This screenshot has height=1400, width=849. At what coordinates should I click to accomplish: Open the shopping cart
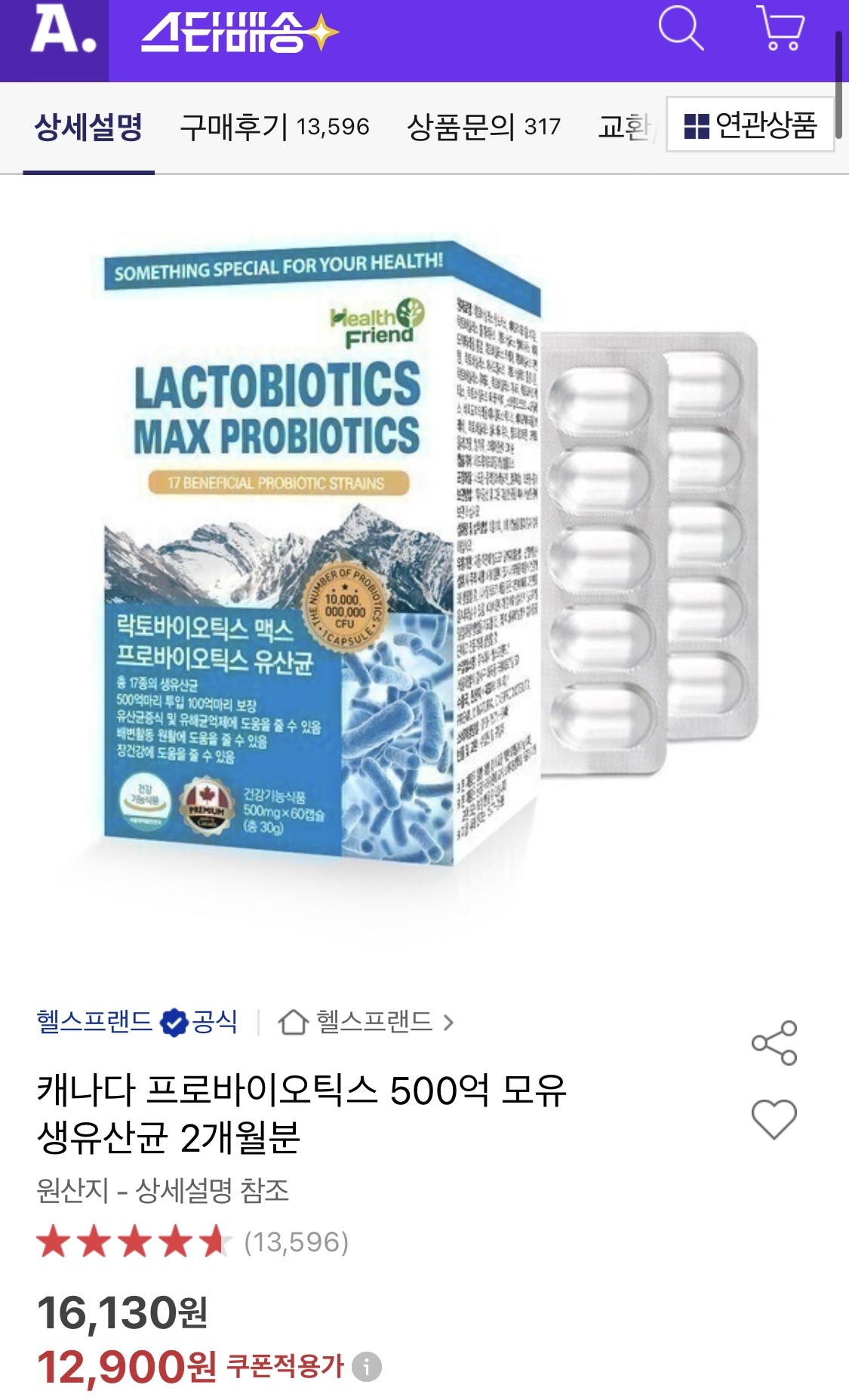pos(781,29)
